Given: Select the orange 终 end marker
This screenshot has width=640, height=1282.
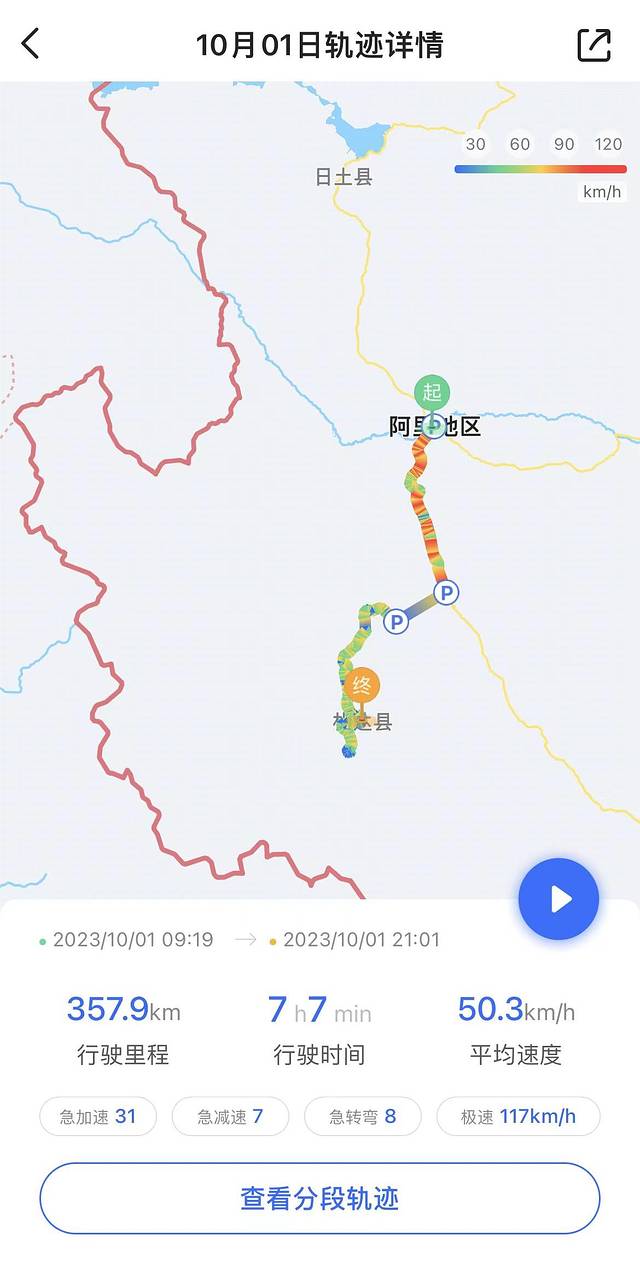Looking at the screenshot, I should [x=362, y=686].
